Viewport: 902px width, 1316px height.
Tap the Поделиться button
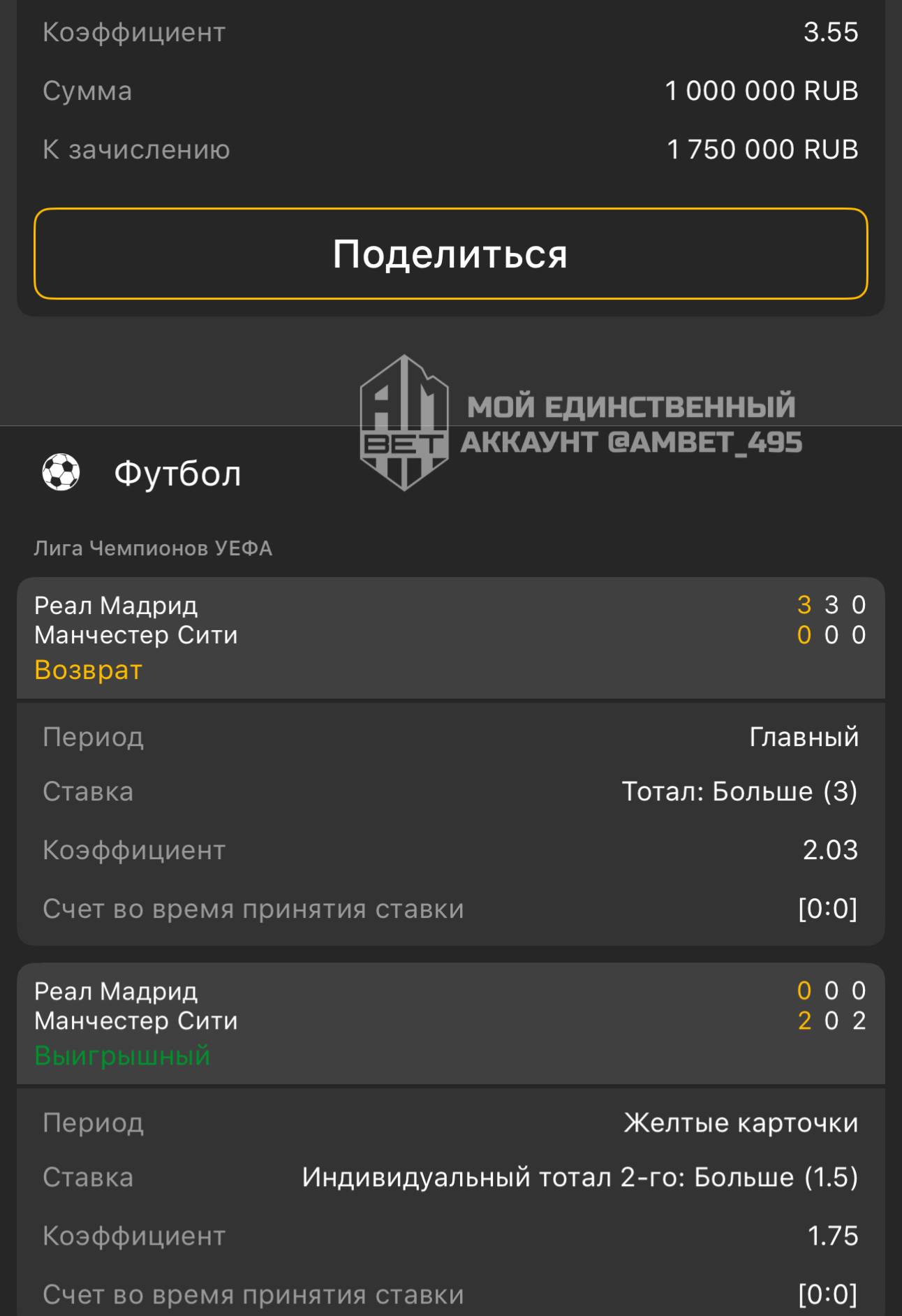[450, 254]
